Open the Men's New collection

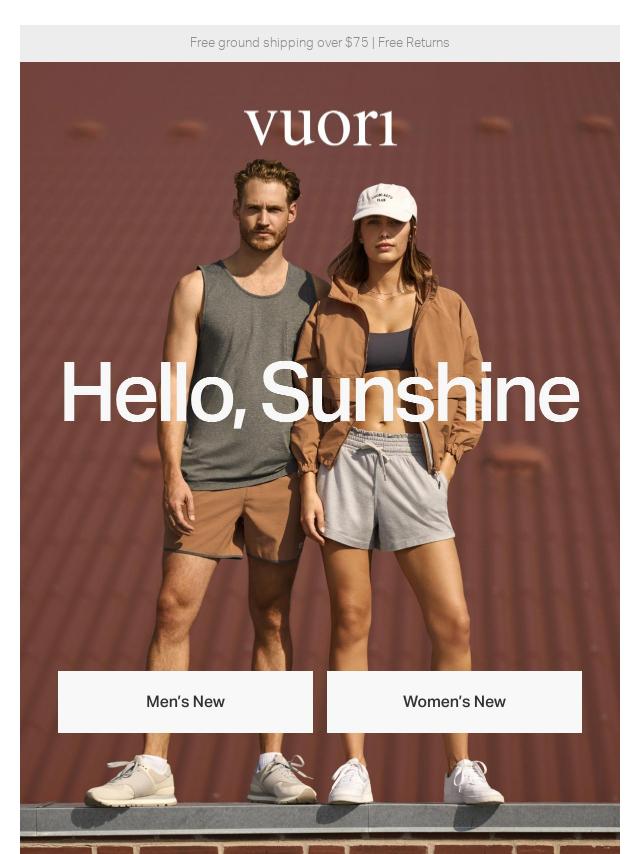pyautogui.click(x=185, y=702)
